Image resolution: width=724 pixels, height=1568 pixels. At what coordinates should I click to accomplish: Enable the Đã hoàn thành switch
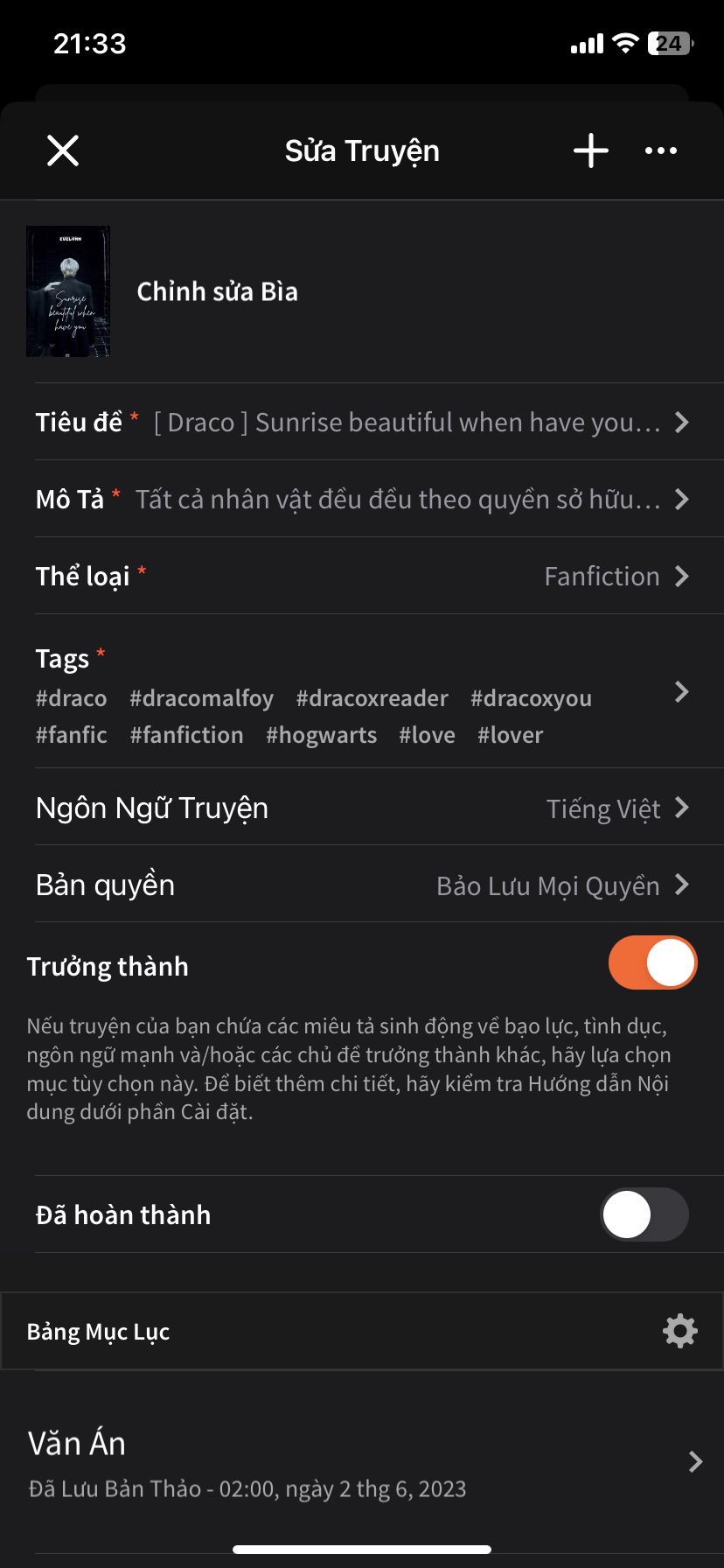click(x=644, y=1214)
